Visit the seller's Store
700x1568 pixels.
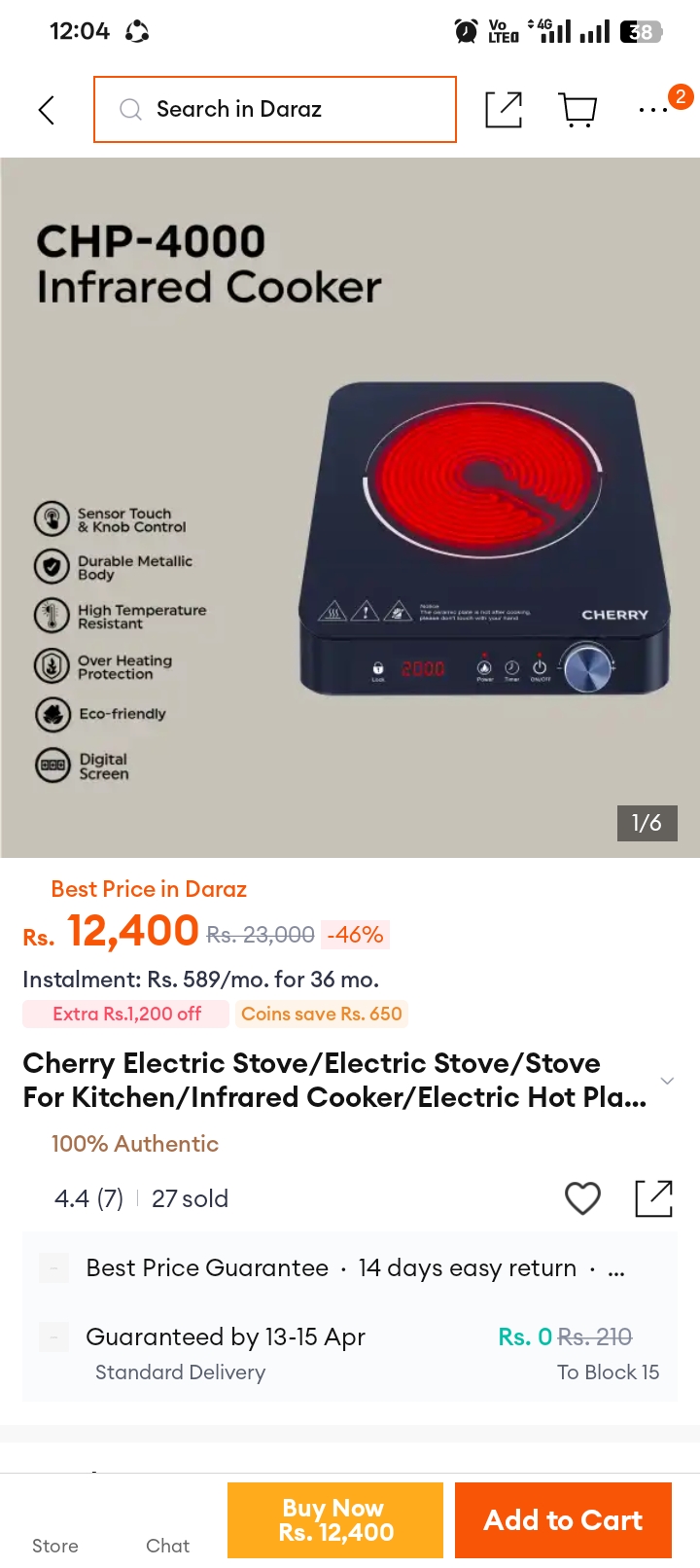click(54, 1532)
